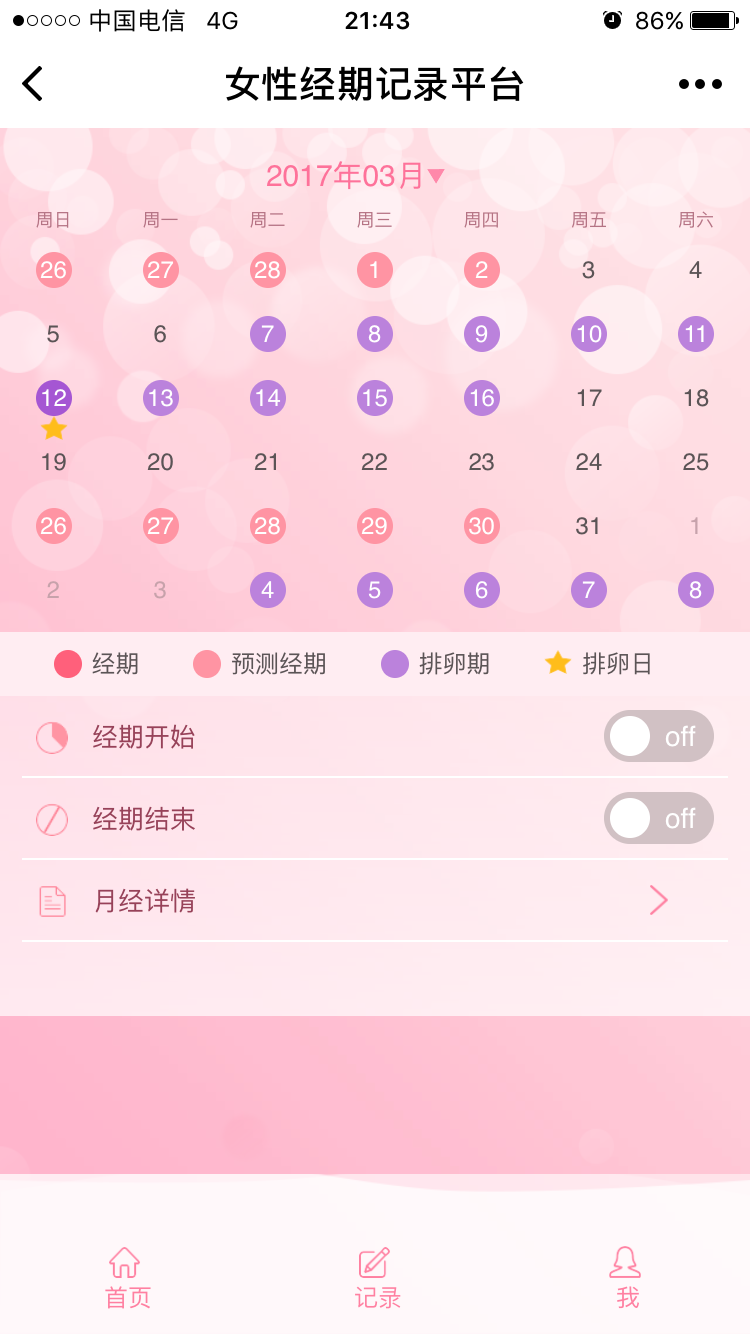Viewport: 750px width, 1334px height.
Task: Select the starred date 12 on the calendar
Action: coord(54,398)
